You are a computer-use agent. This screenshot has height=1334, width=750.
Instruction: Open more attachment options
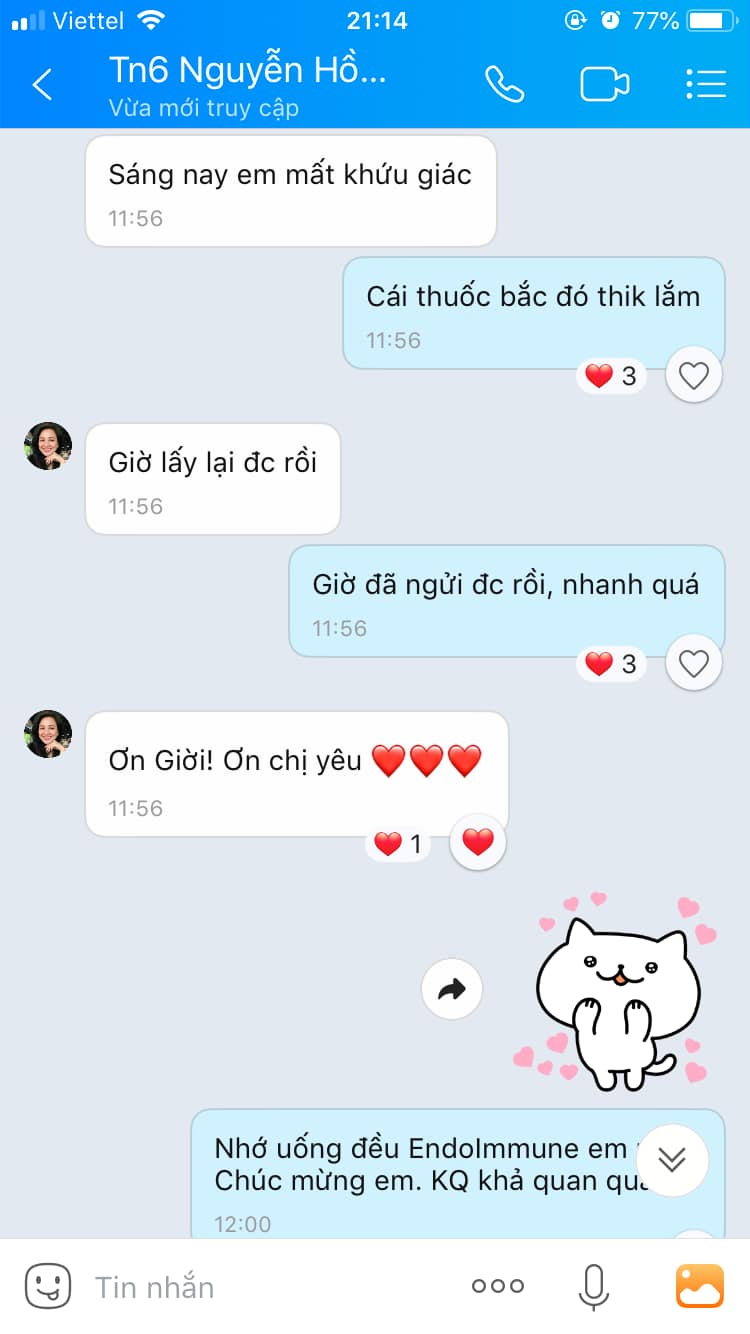[497, 1286]
